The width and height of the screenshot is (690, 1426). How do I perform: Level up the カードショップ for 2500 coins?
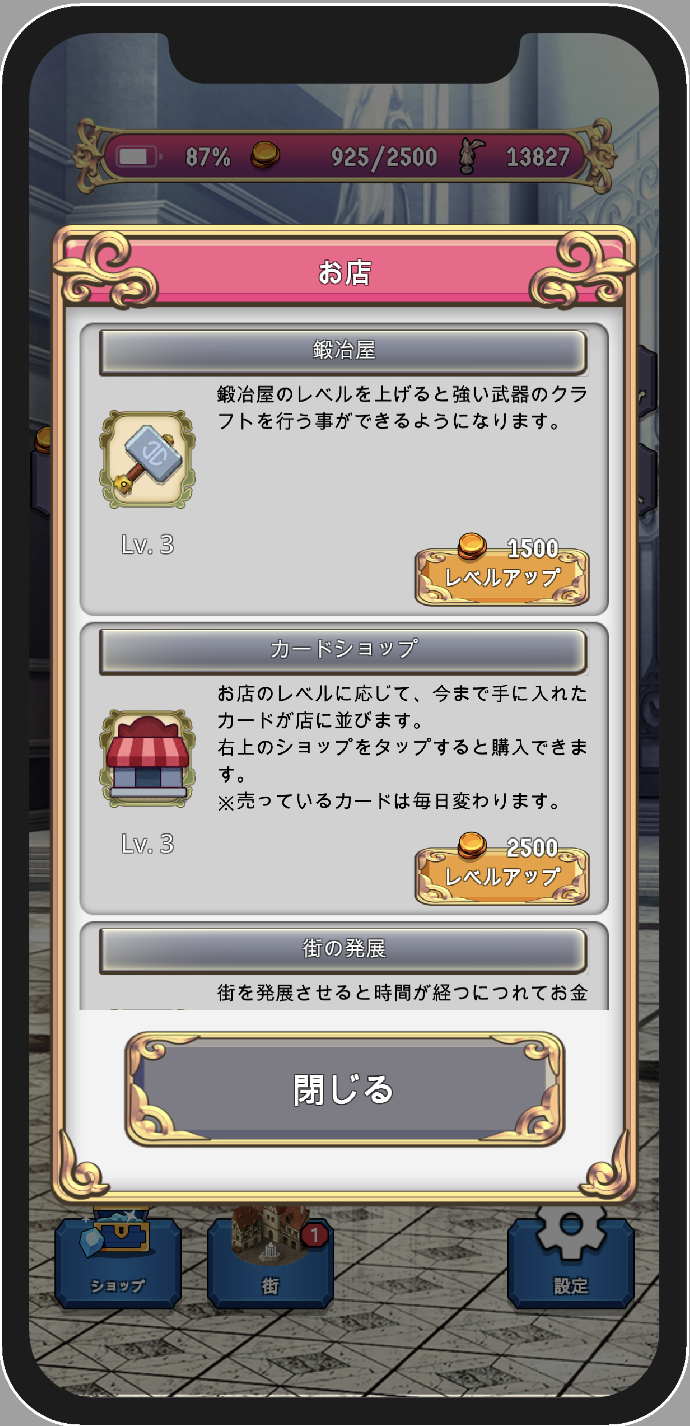[501, 876]
